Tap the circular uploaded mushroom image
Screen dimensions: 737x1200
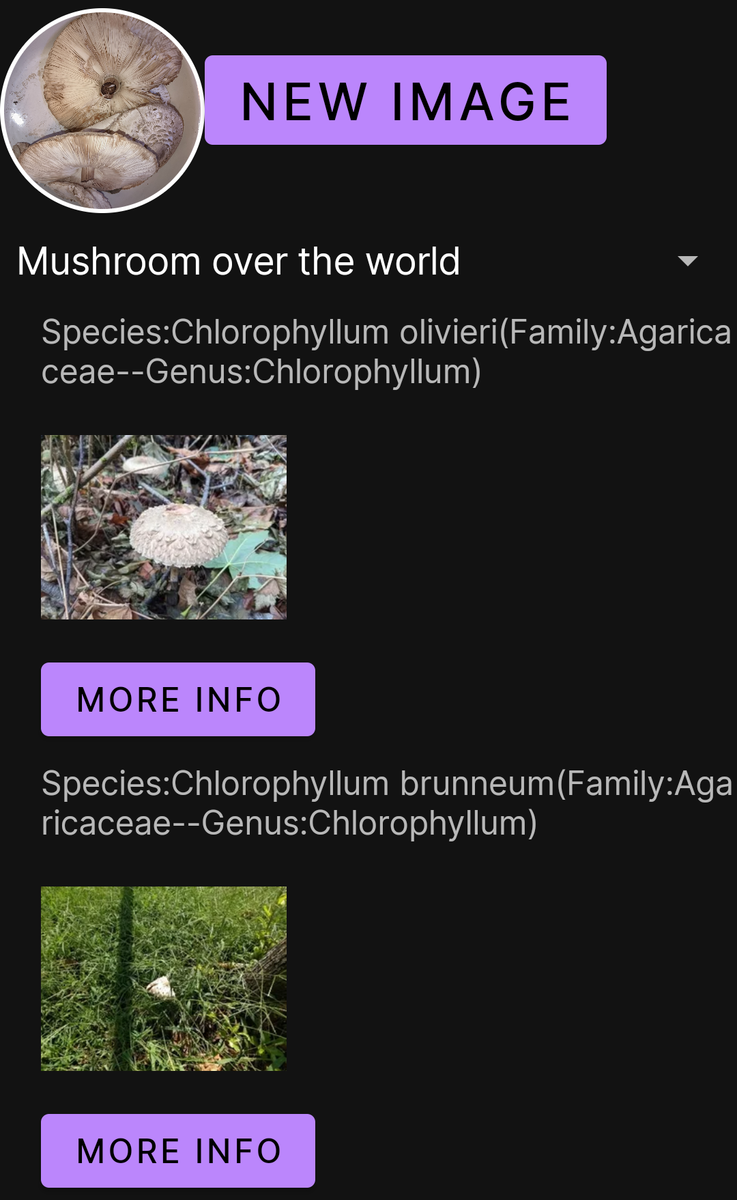102,110
